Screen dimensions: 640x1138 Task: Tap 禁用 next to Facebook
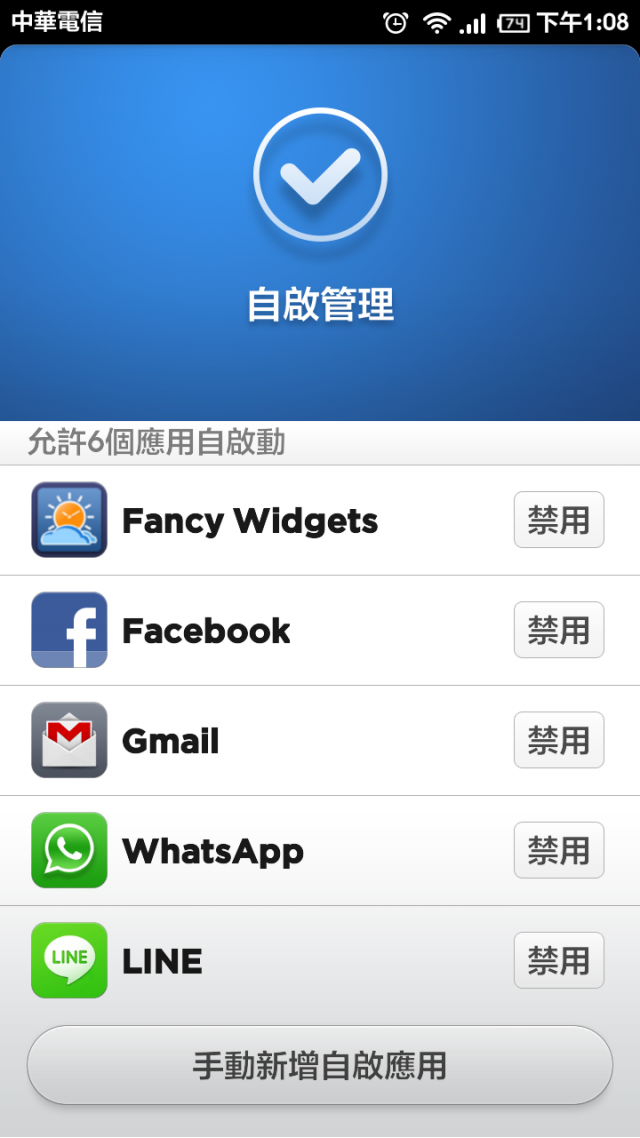(559, 630)
